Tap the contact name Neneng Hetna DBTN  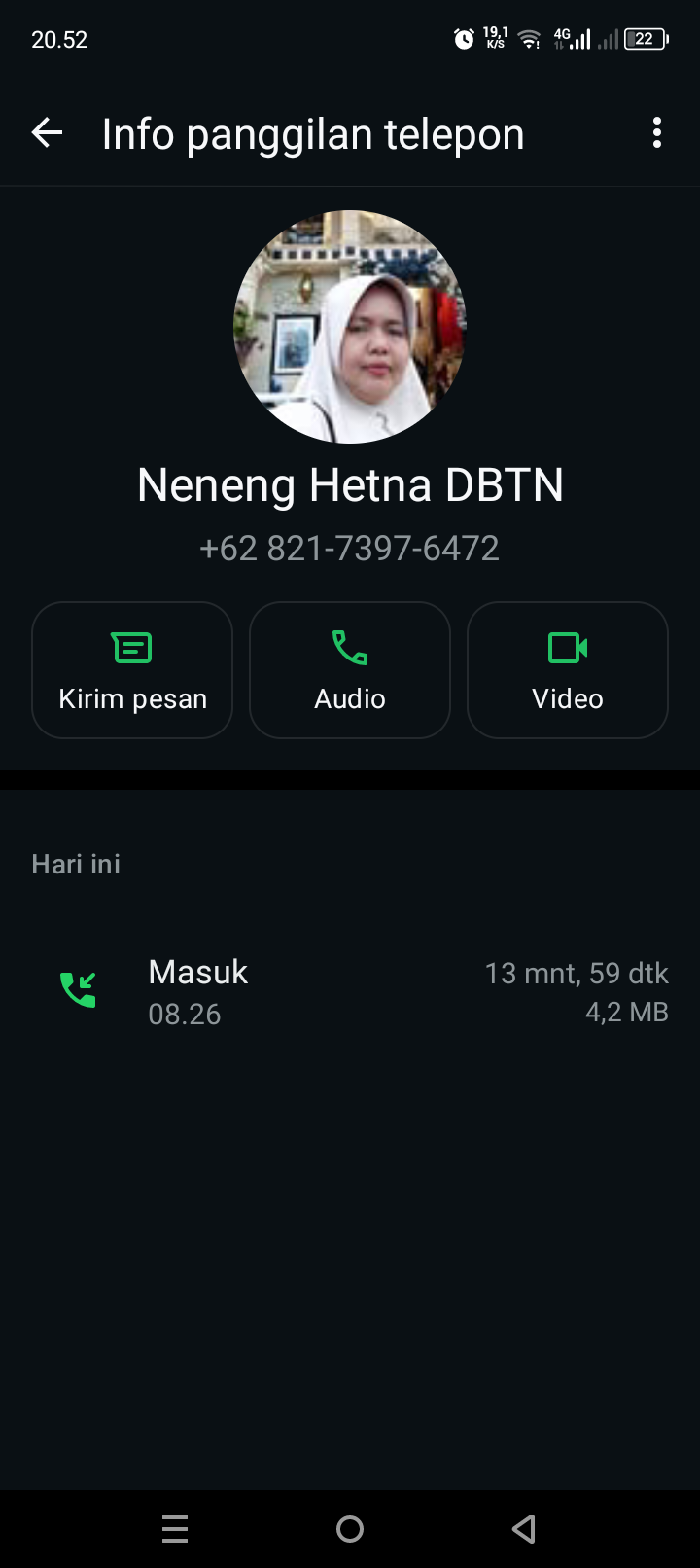point(350,483)
